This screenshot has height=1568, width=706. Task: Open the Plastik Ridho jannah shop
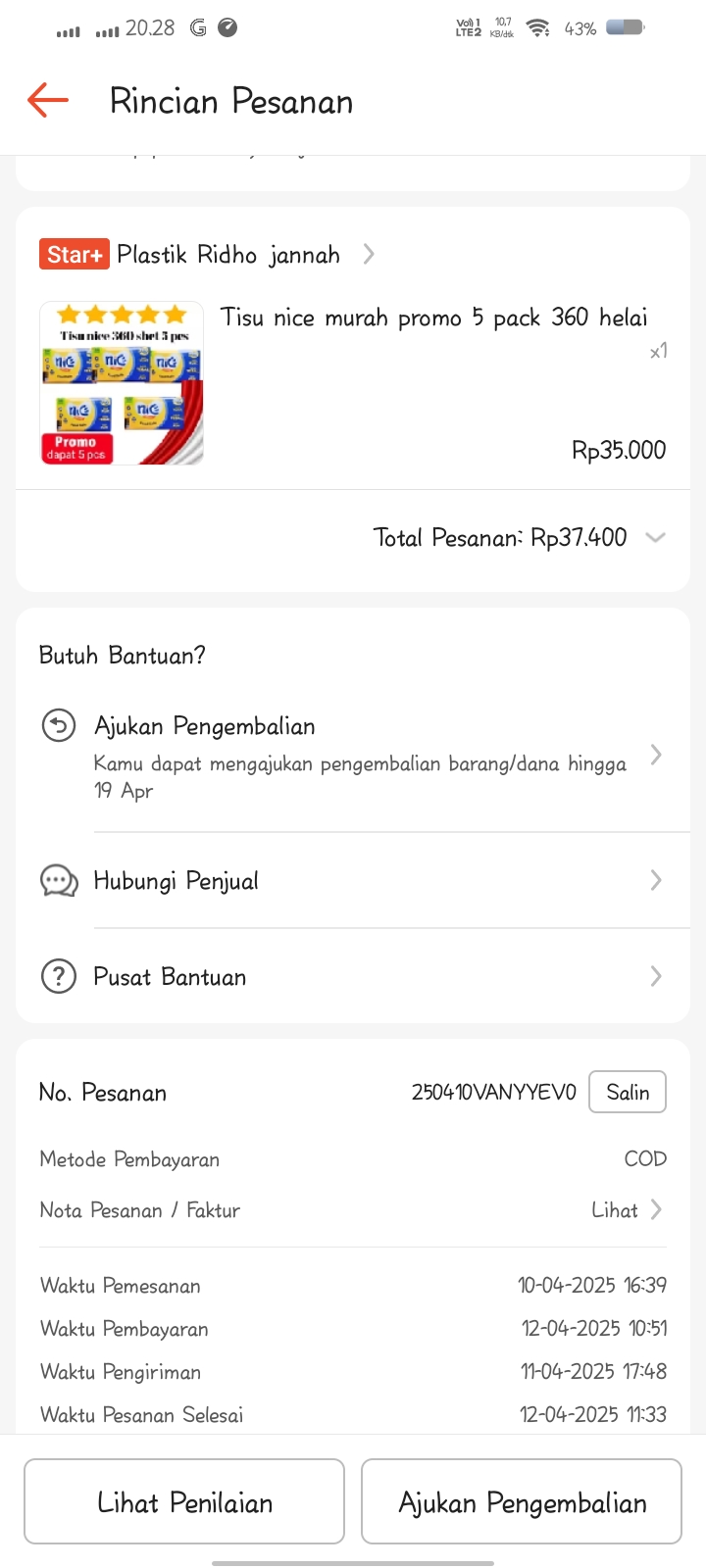click(x=227, y=255)
